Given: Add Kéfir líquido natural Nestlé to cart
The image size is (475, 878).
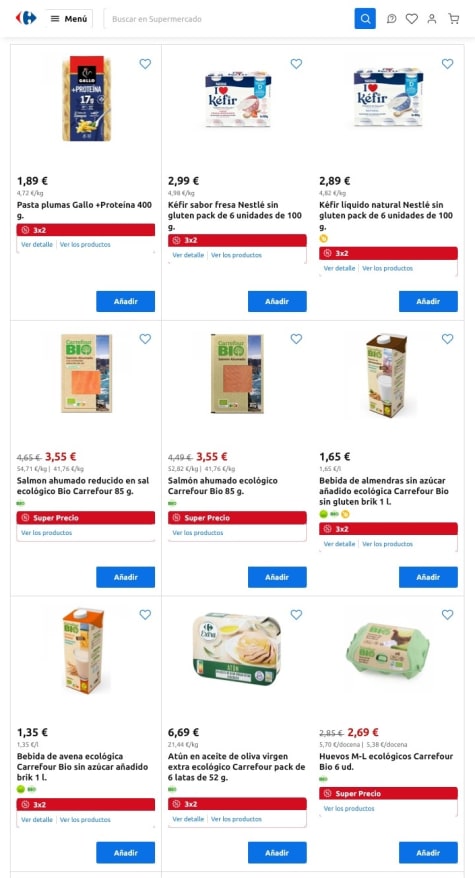Looking at the screenshot, I should point(428,301).
